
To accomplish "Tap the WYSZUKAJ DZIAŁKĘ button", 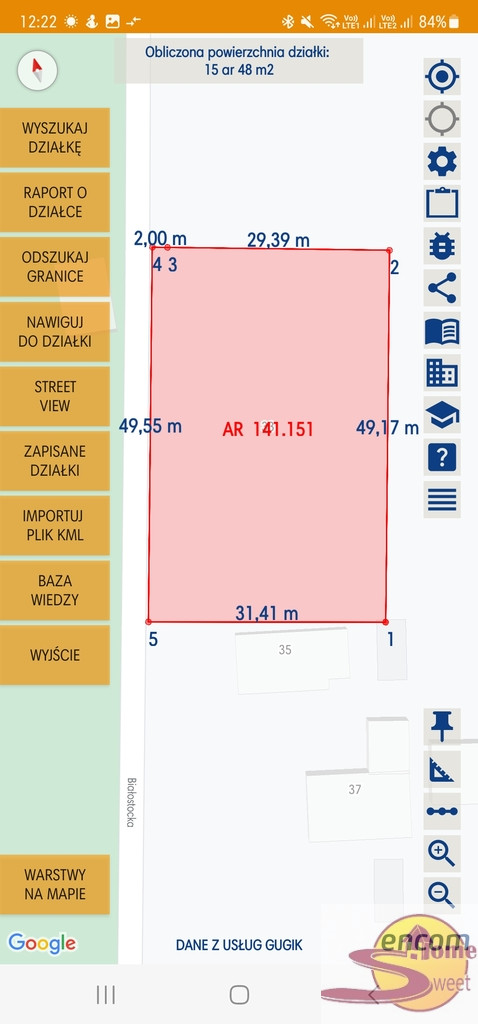I will (55, 137).
